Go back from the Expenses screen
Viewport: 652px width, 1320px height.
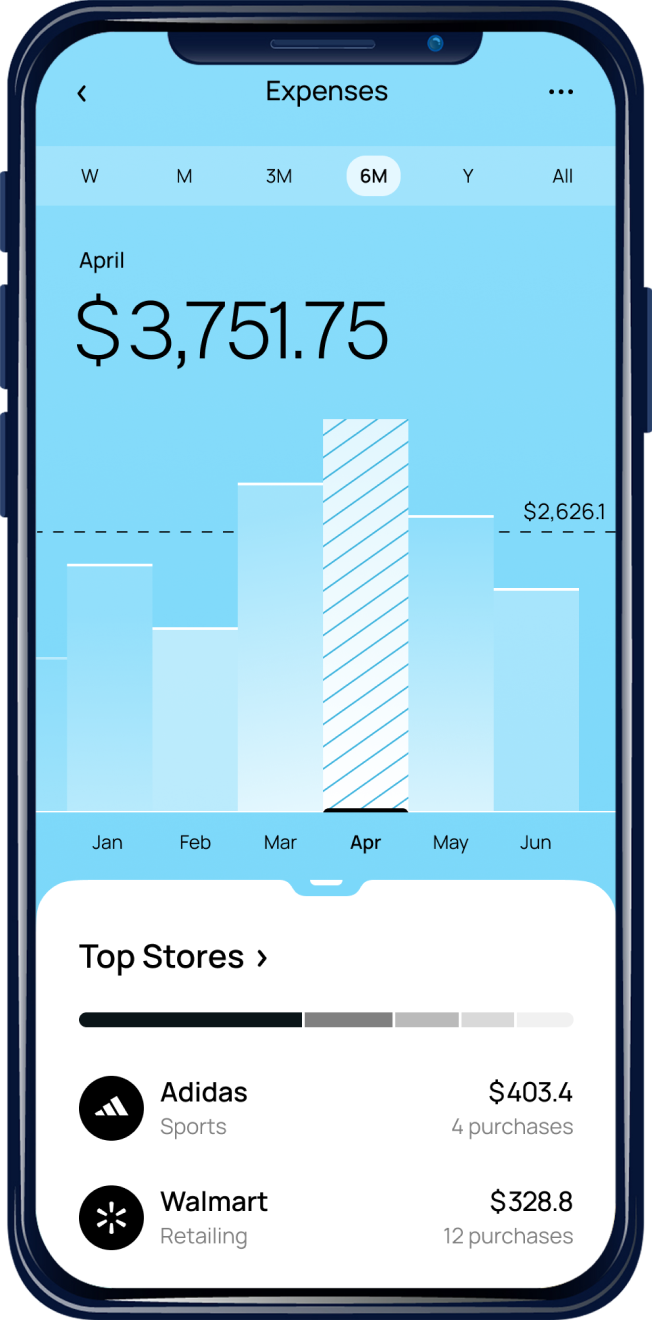point(82,93)
